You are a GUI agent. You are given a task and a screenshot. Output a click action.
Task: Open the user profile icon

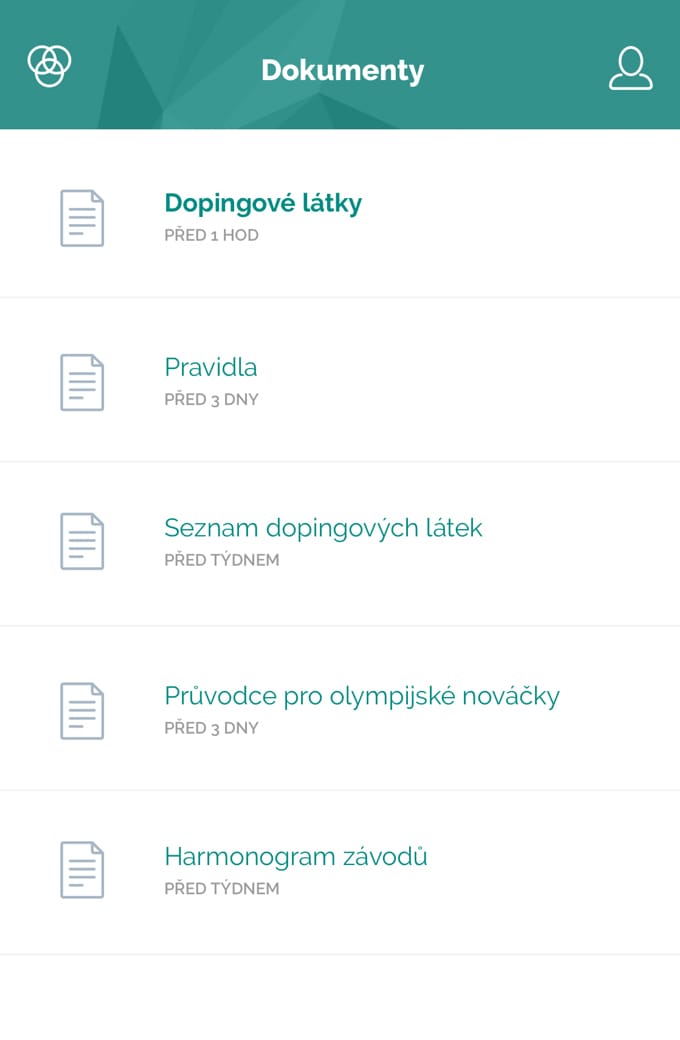[x=630, y=68]
